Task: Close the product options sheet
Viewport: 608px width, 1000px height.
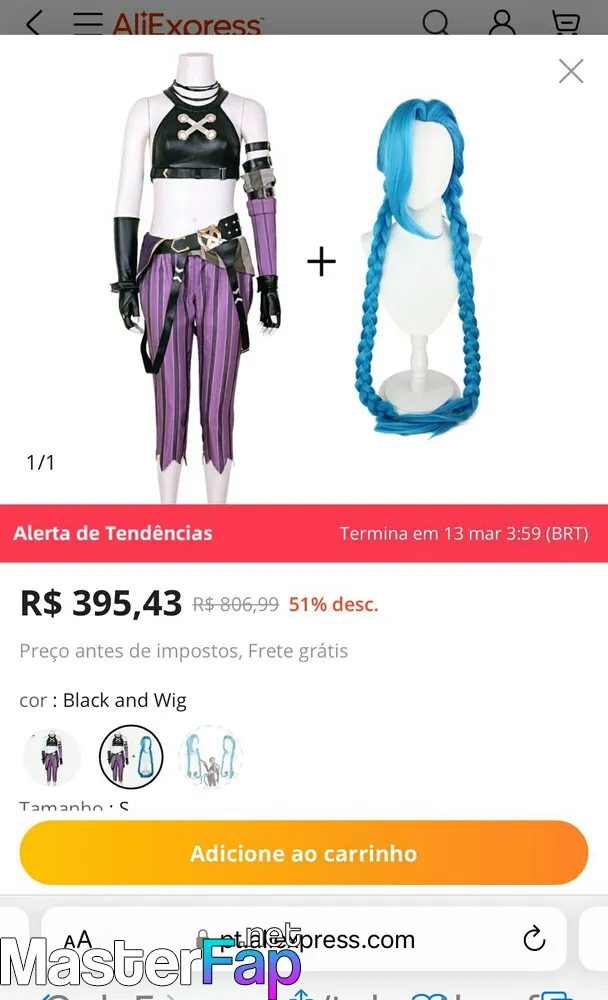Action: 571,71
